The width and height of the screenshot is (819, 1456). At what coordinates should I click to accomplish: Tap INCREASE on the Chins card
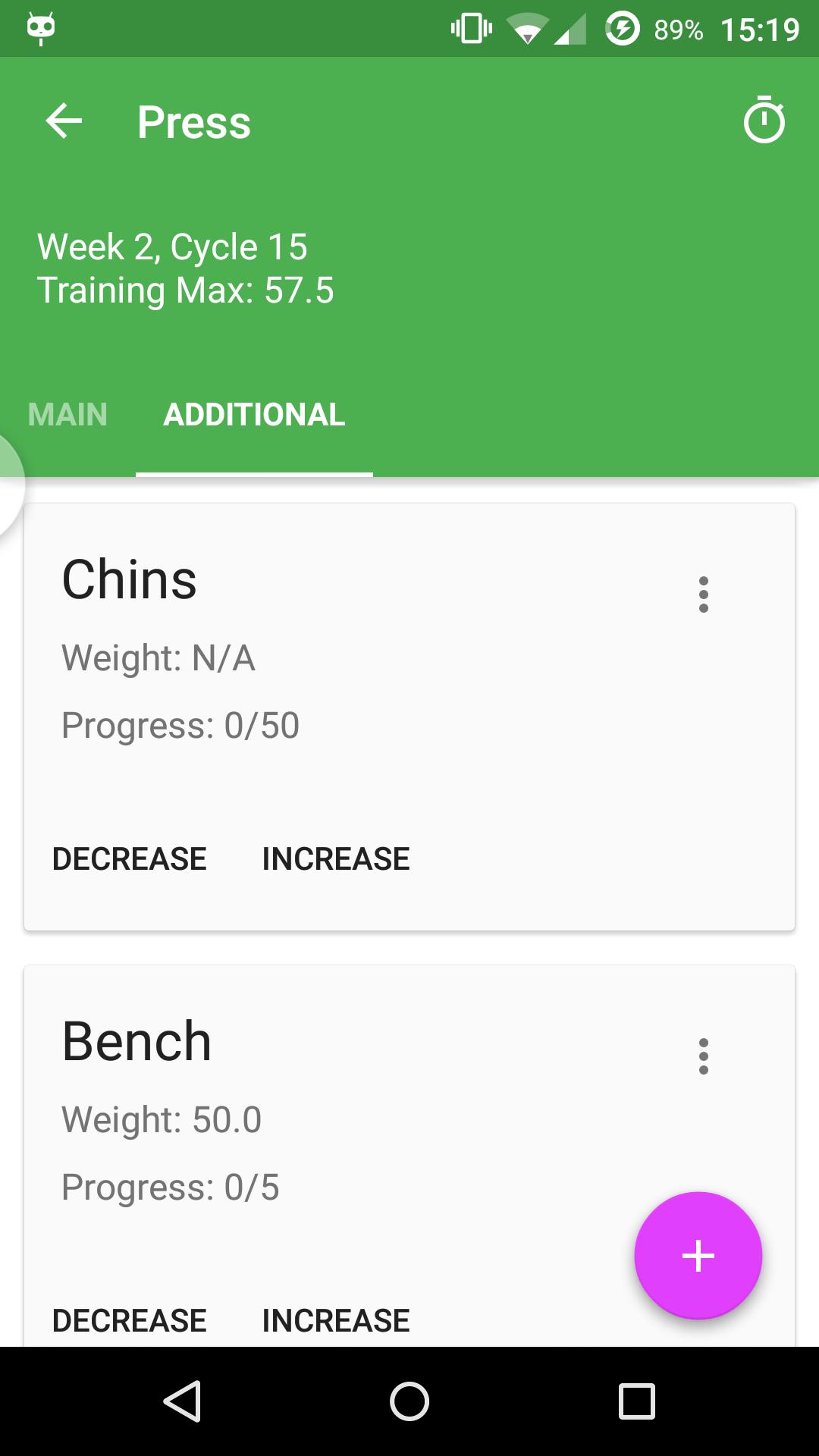[x=336, y=859]
